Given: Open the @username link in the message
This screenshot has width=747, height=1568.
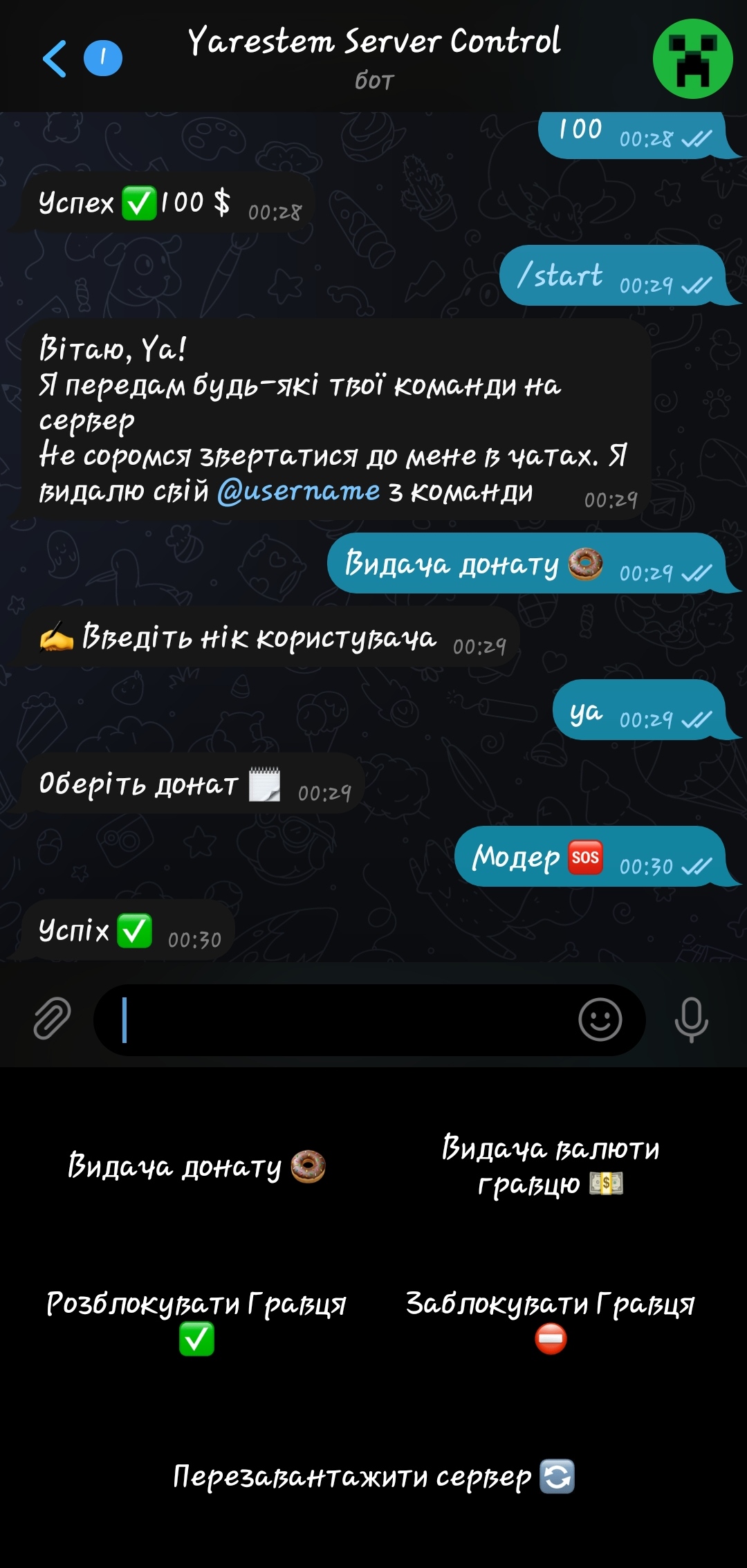Looking at the screenshot, I should pyautogui.click(x=299, y=491).
